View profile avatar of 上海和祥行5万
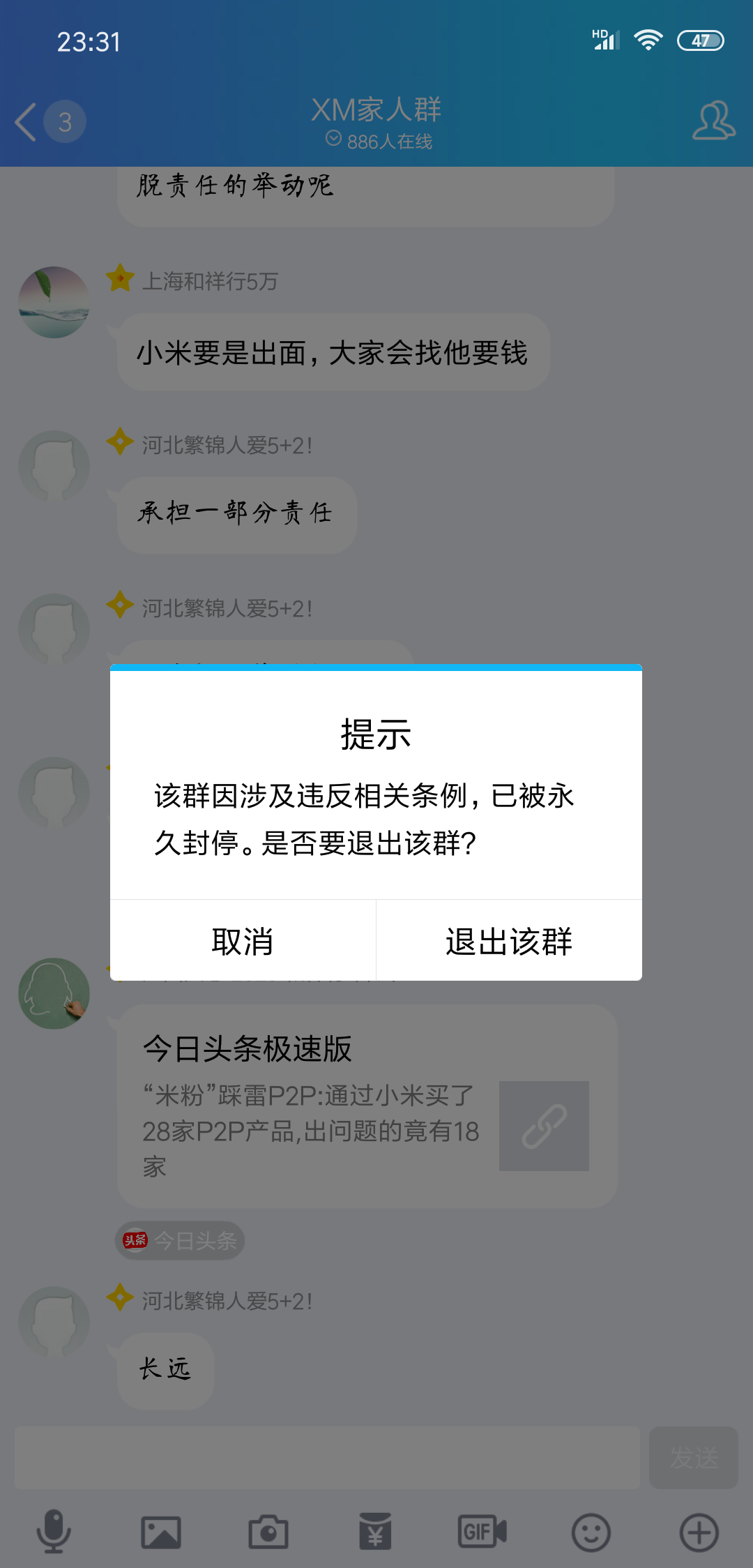The image size is (753, 1568). pyautogui.click(x=54, y=302)
